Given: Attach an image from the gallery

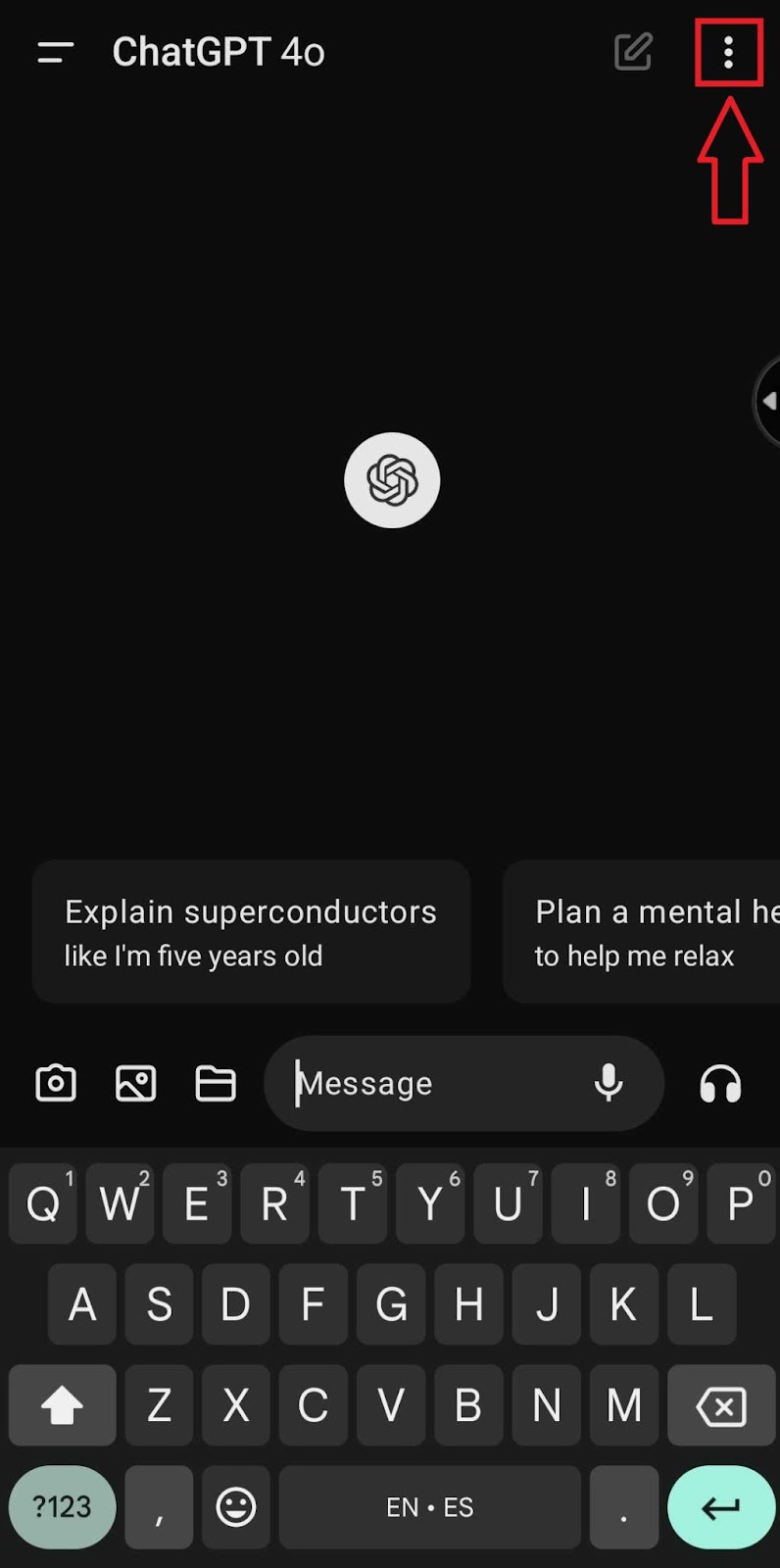Looking at the screenshot, I should [136, 1083].
